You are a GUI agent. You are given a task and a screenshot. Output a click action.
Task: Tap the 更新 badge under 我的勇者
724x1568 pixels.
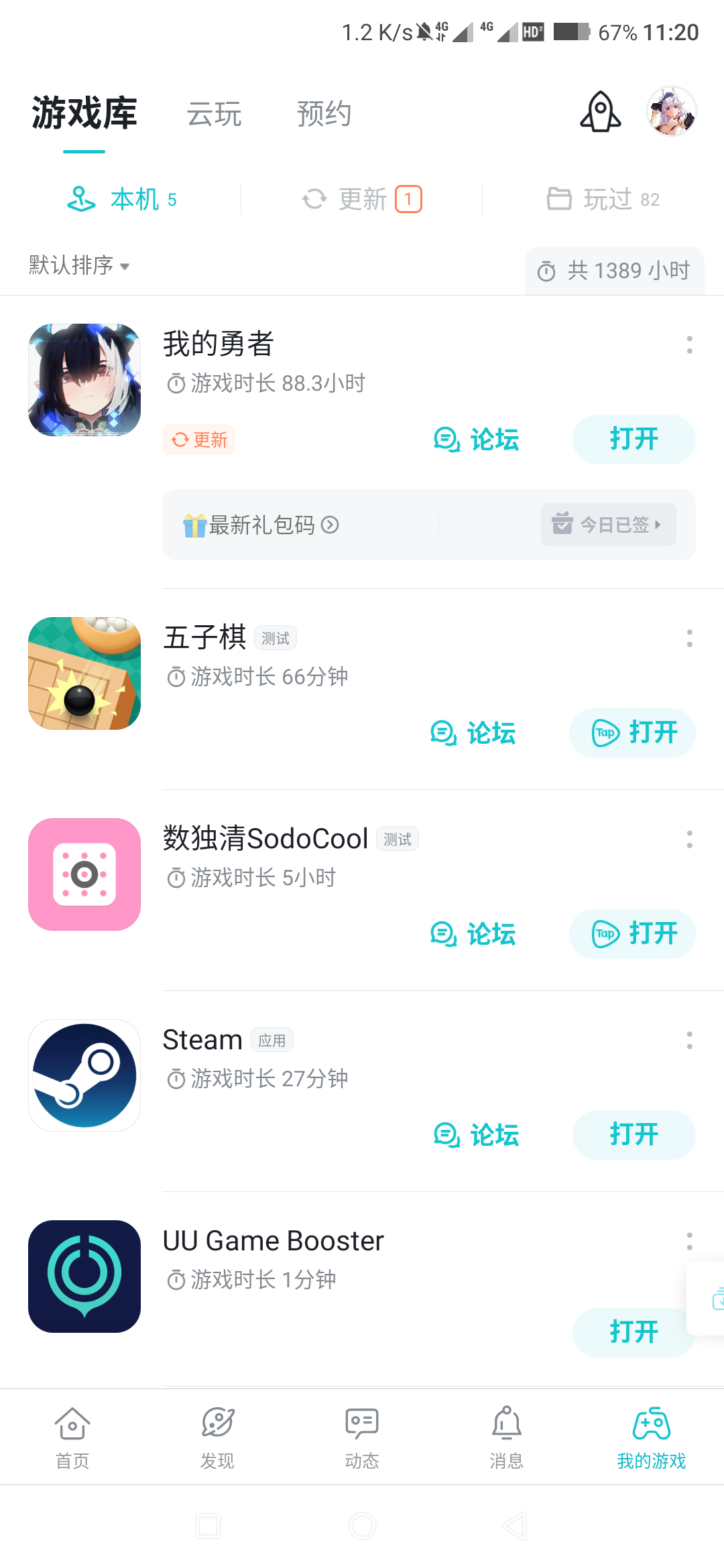pyautogui.click(x=198, y=440)
